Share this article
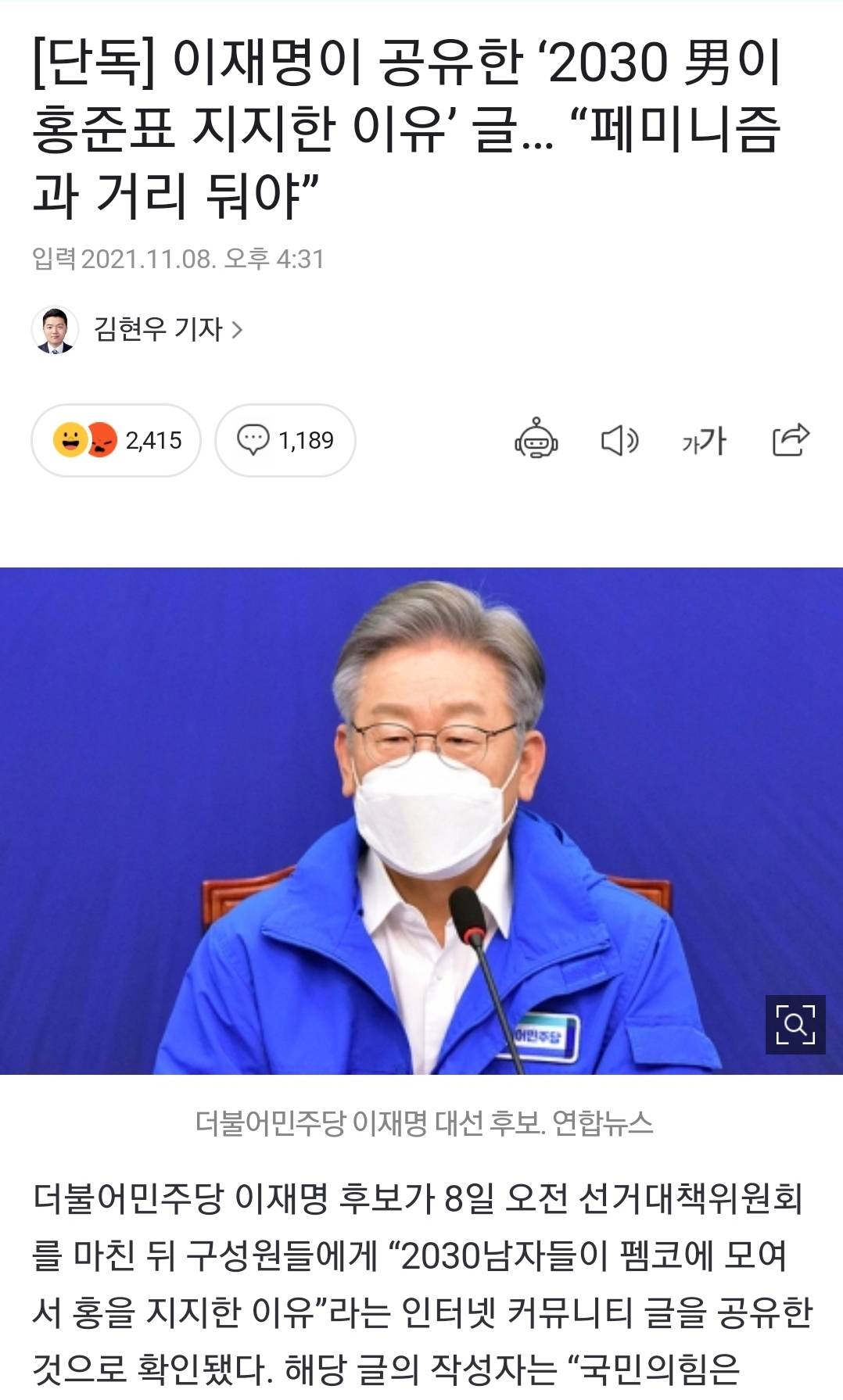Screen dimensions: 843x1400 point(790,439)
